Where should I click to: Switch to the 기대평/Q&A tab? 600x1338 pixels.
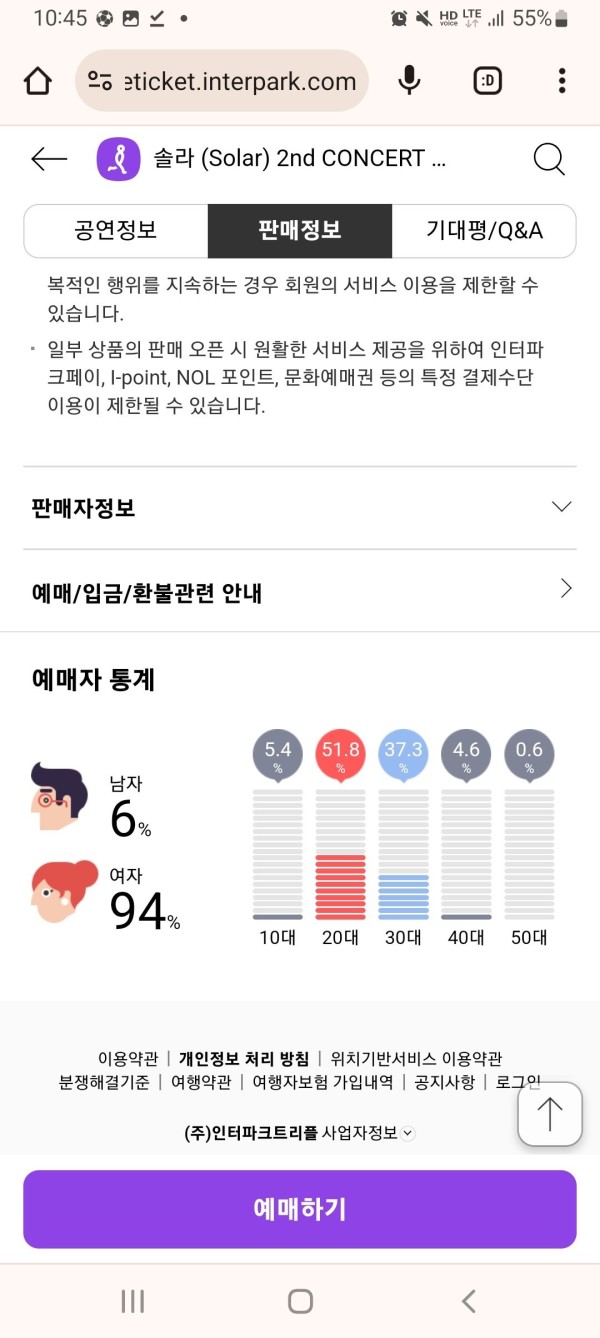point(484,231)
